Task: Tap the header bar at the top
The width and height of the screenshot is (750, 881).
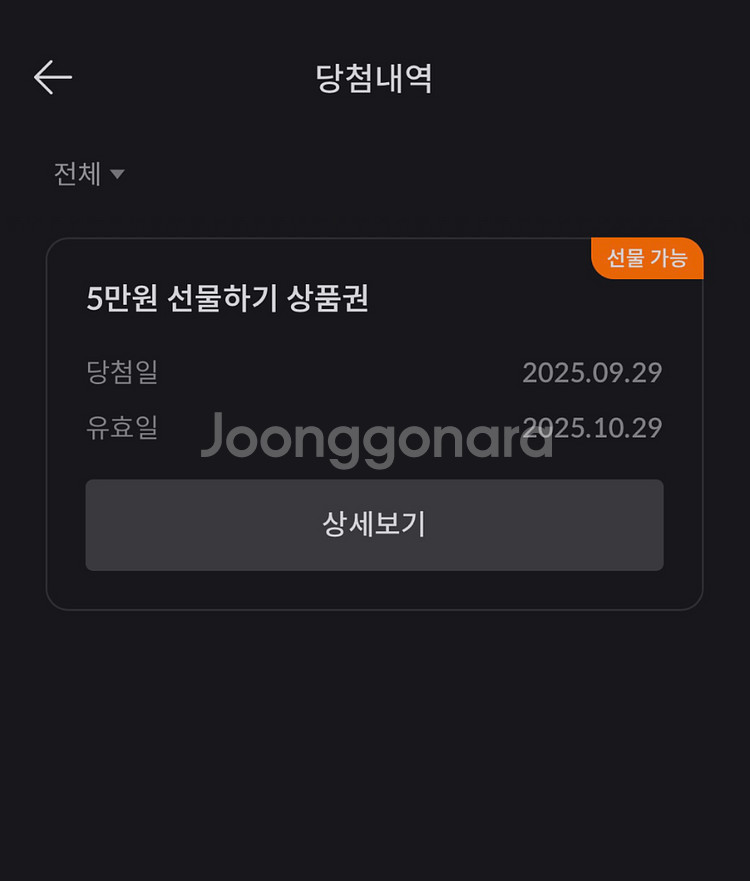Action: click(374, 76)
